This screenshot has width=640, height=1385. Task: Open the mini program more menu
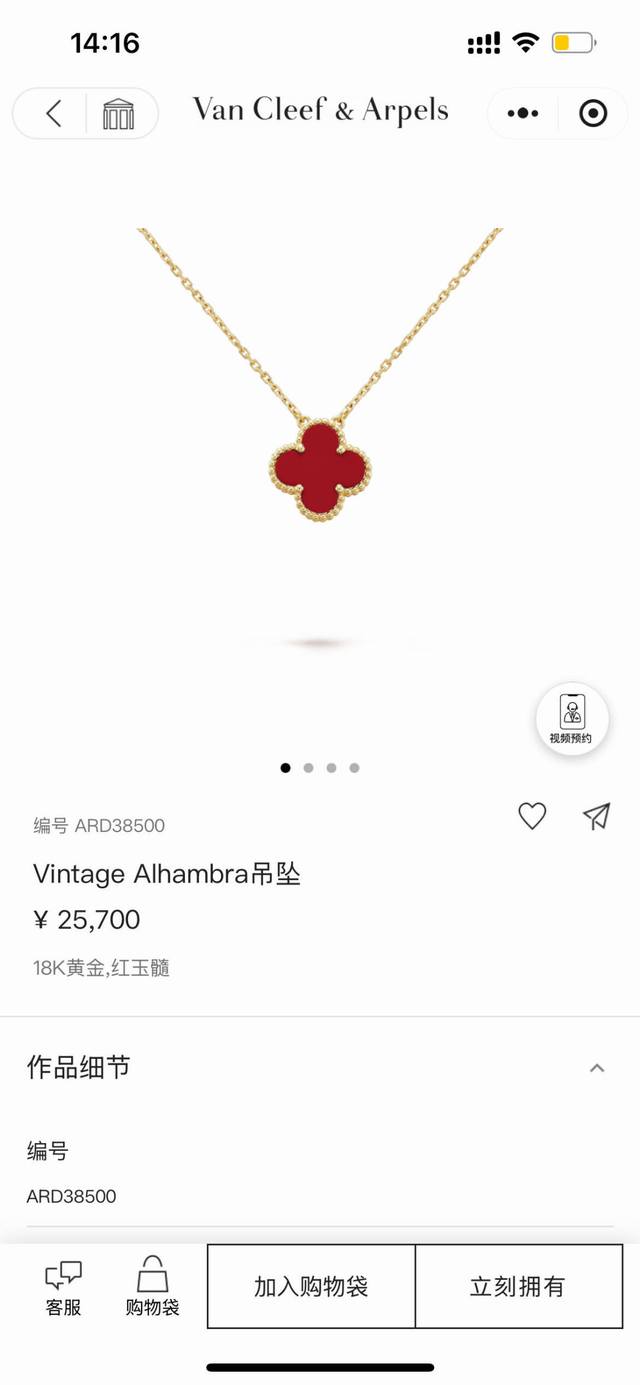522,113
